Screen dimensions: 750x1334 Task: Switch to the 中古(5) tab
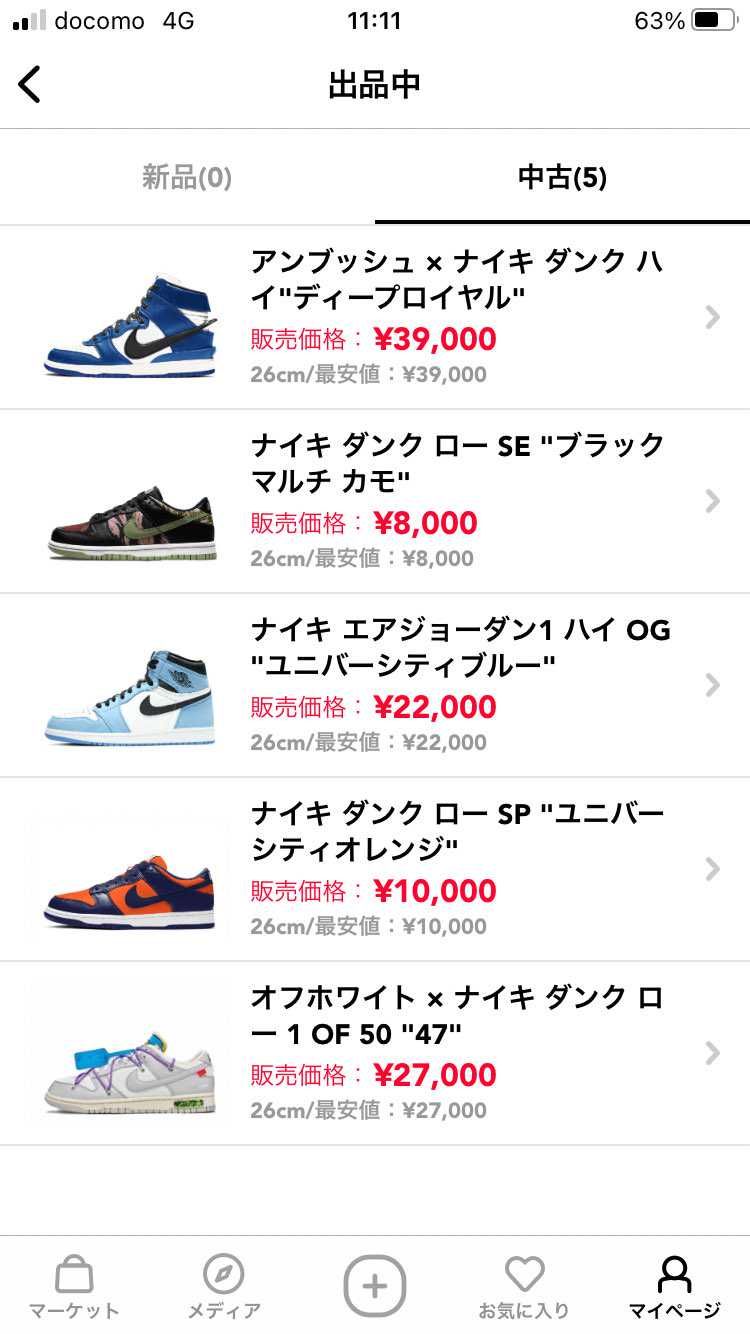(562, 178)
